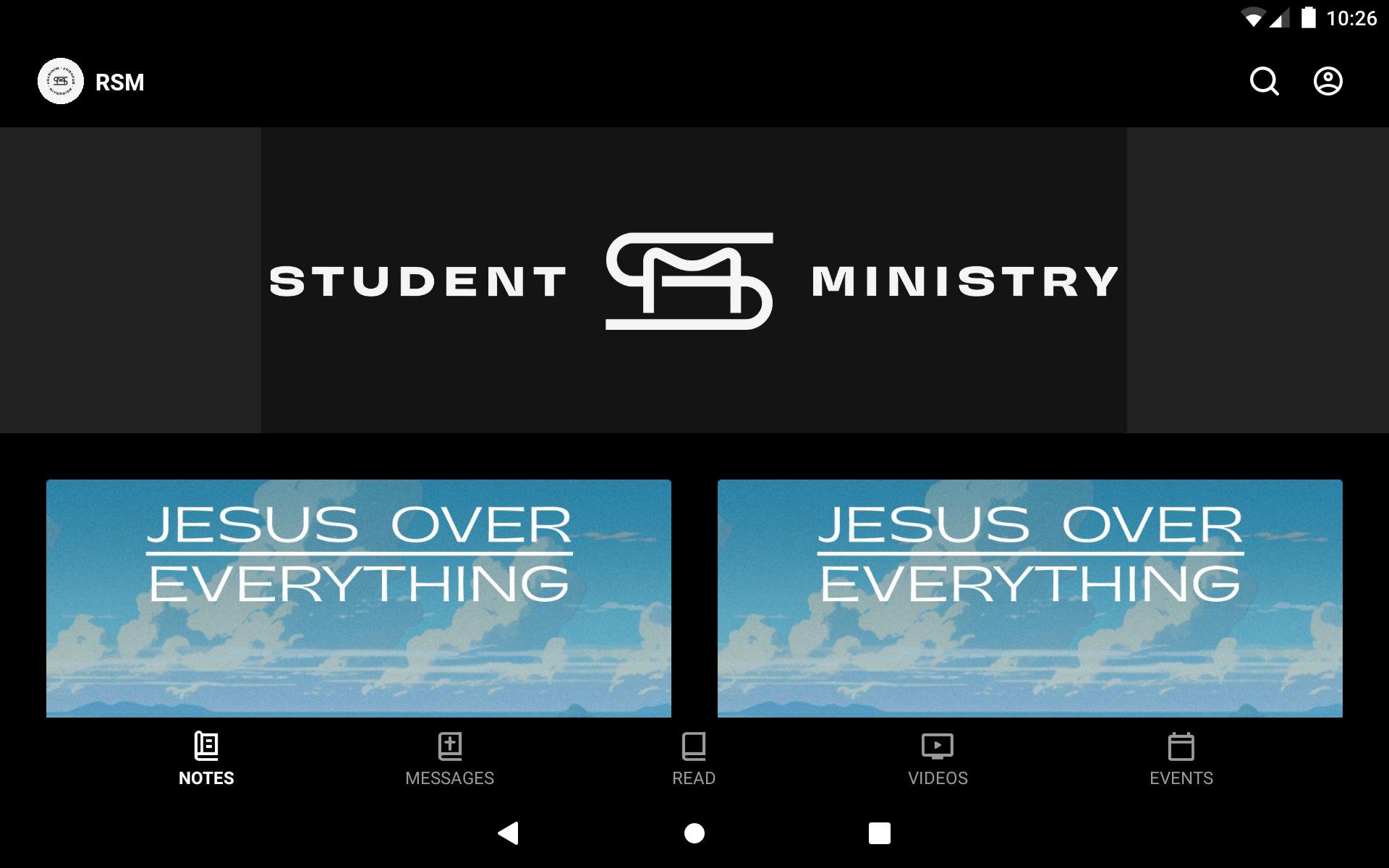This screenshot has width=1389, height=868.
Task: Select the Notes tab
Action: coord(206,758)
